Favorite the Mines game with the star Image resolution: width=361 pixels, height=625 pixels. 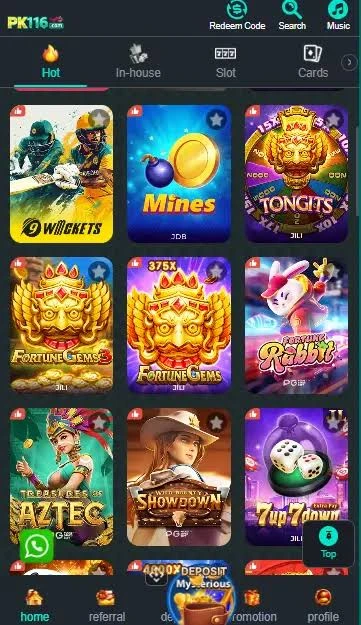(216, 119)
